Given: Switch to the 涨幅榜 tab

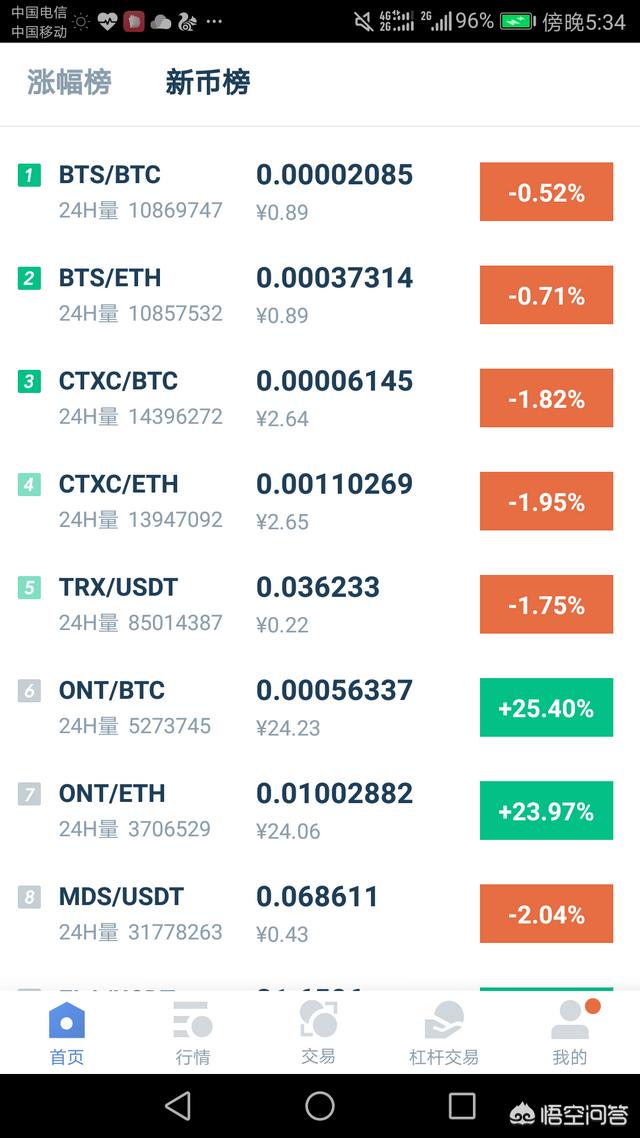Looking at the screenshot, I should pos(70,83).
